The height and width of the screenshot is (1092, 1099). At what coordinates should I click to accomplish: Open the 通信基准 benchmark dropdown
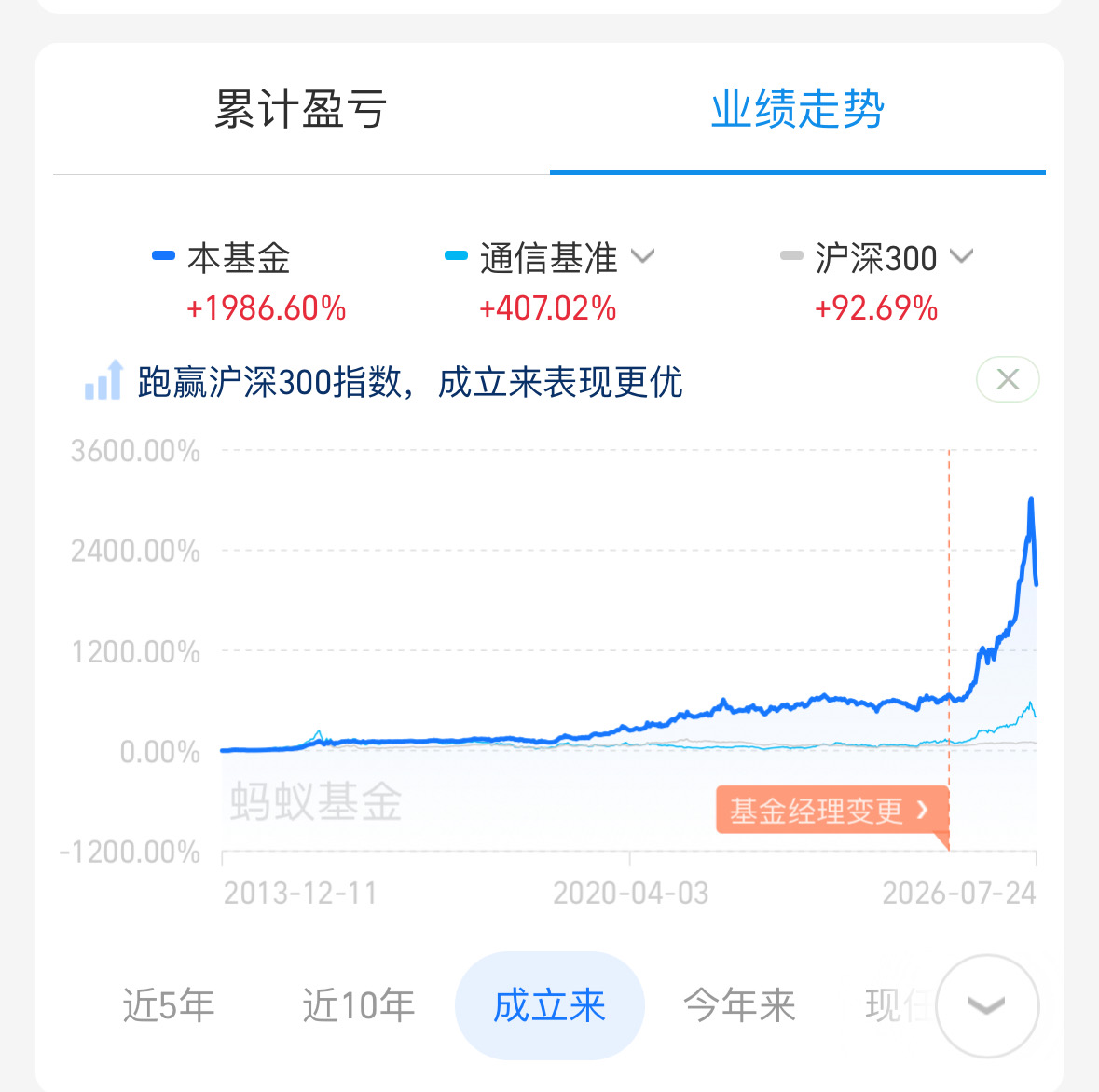click(642, 256)
